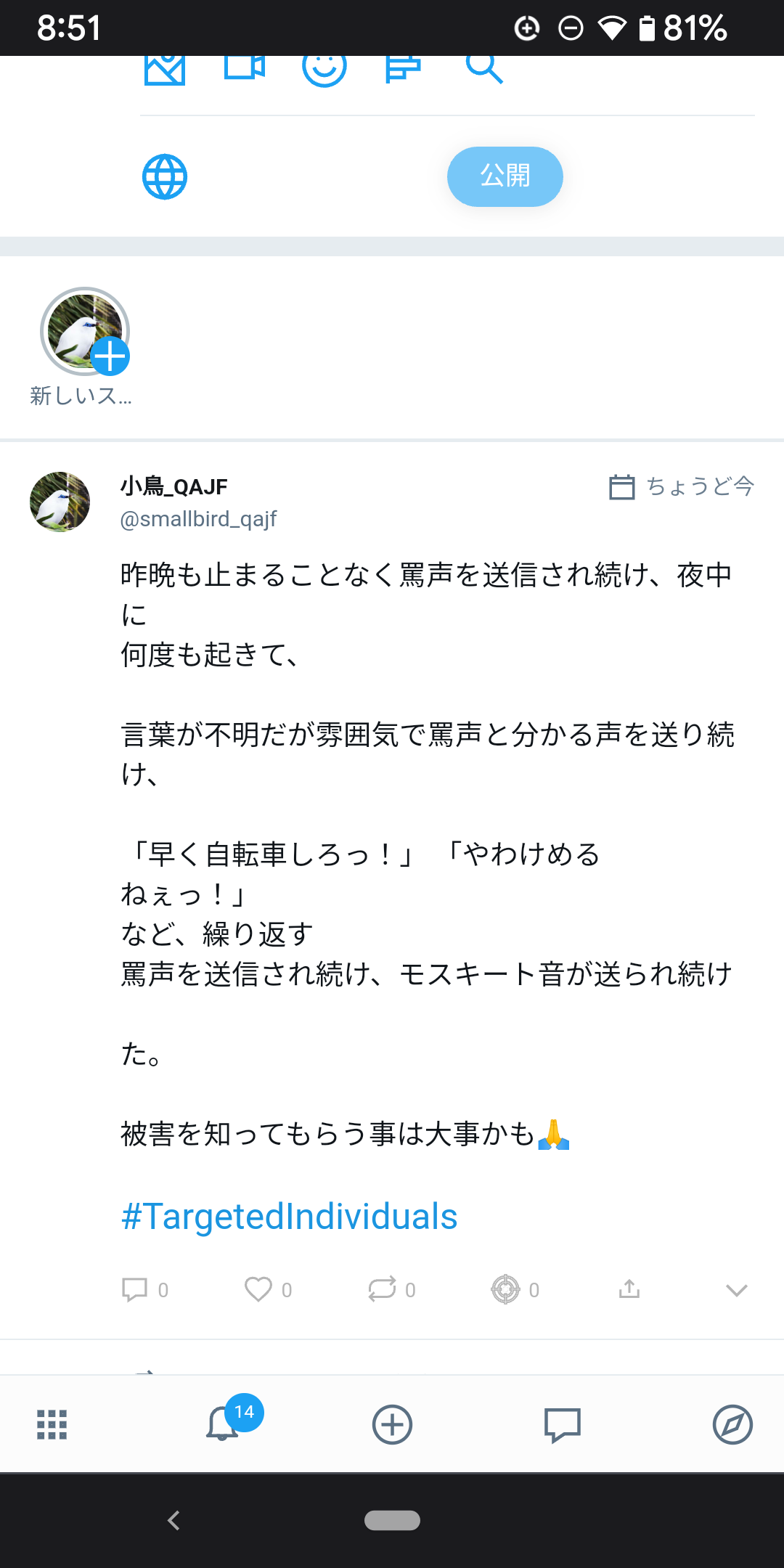
Task: Expand post options chevron
Action: pyautogui.click(x=736, y=1290)
